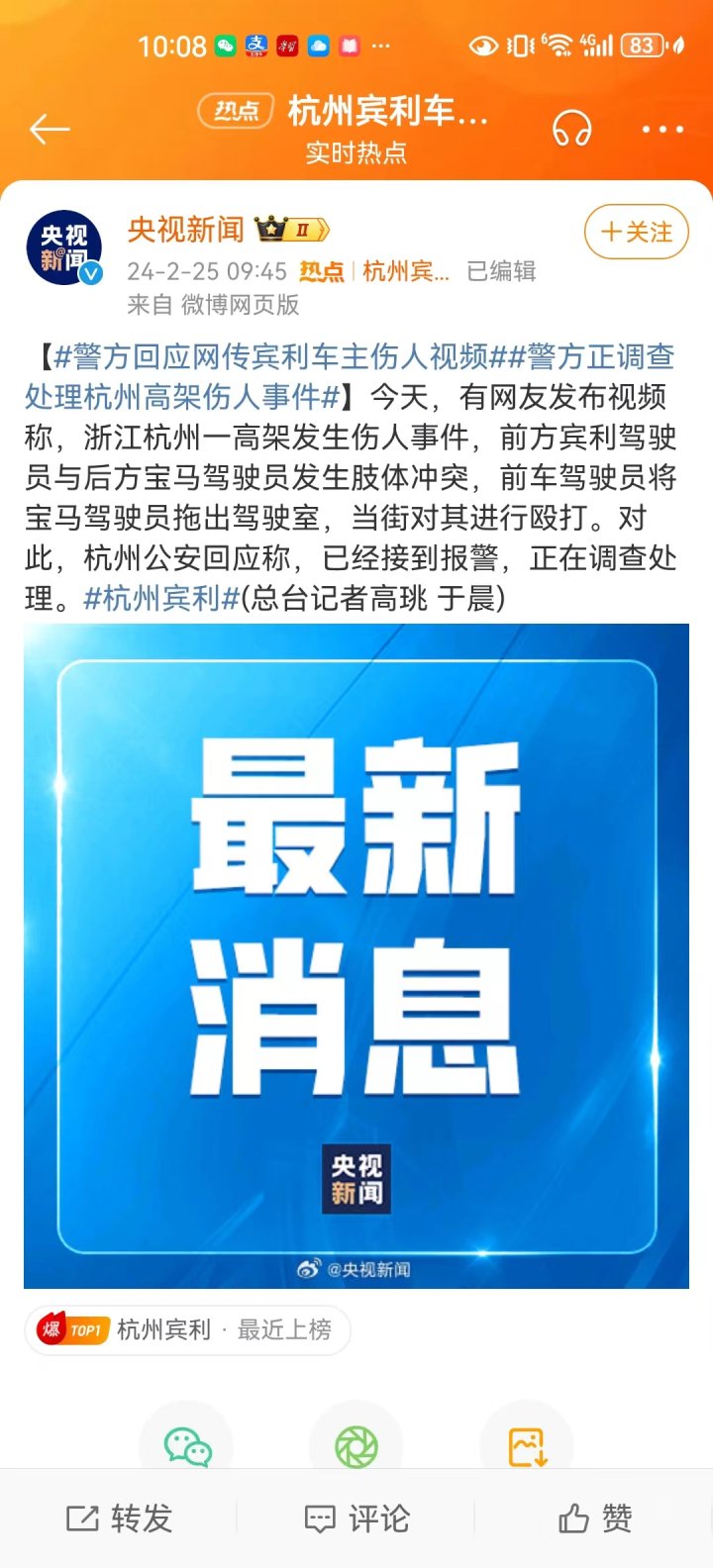The height and width of the screenshot is (1568, 713).
Task: Share the post to WeChat
Action: (x=187, y=1447)
